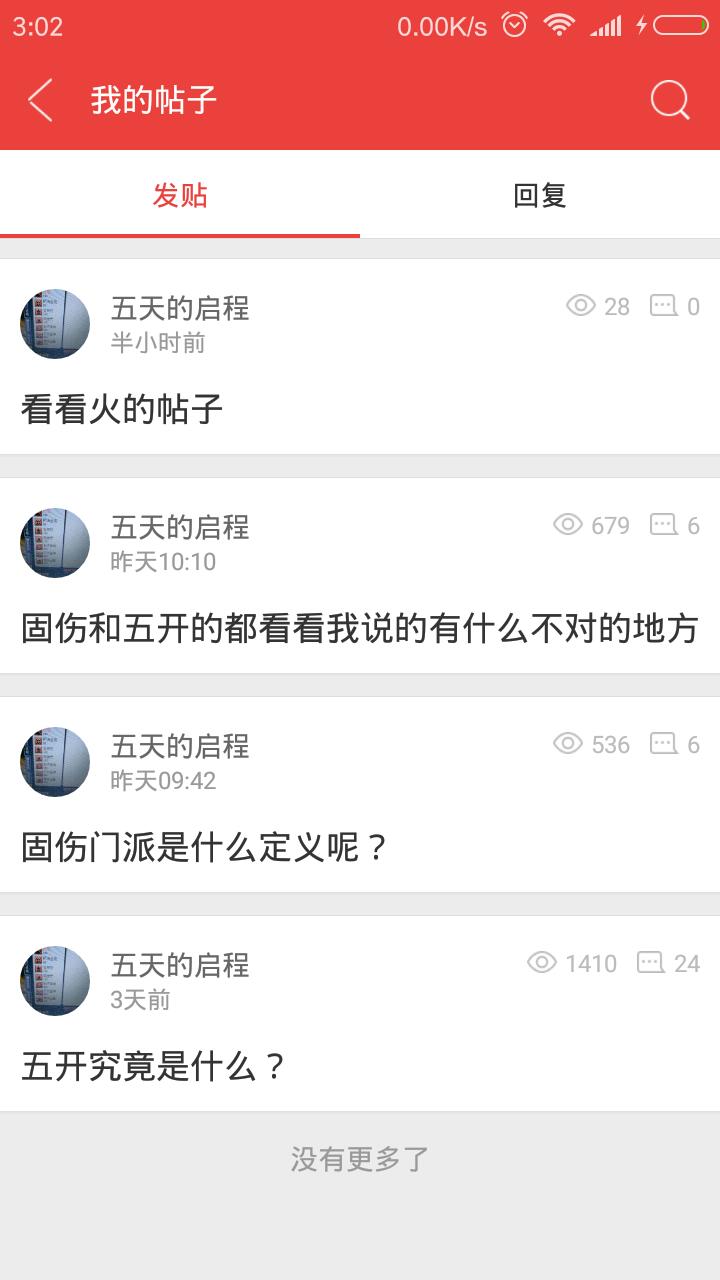Tap the avatar on the 看看火的帖子 post
This screenshot has width=720, height=1280.
pos(55,324)
